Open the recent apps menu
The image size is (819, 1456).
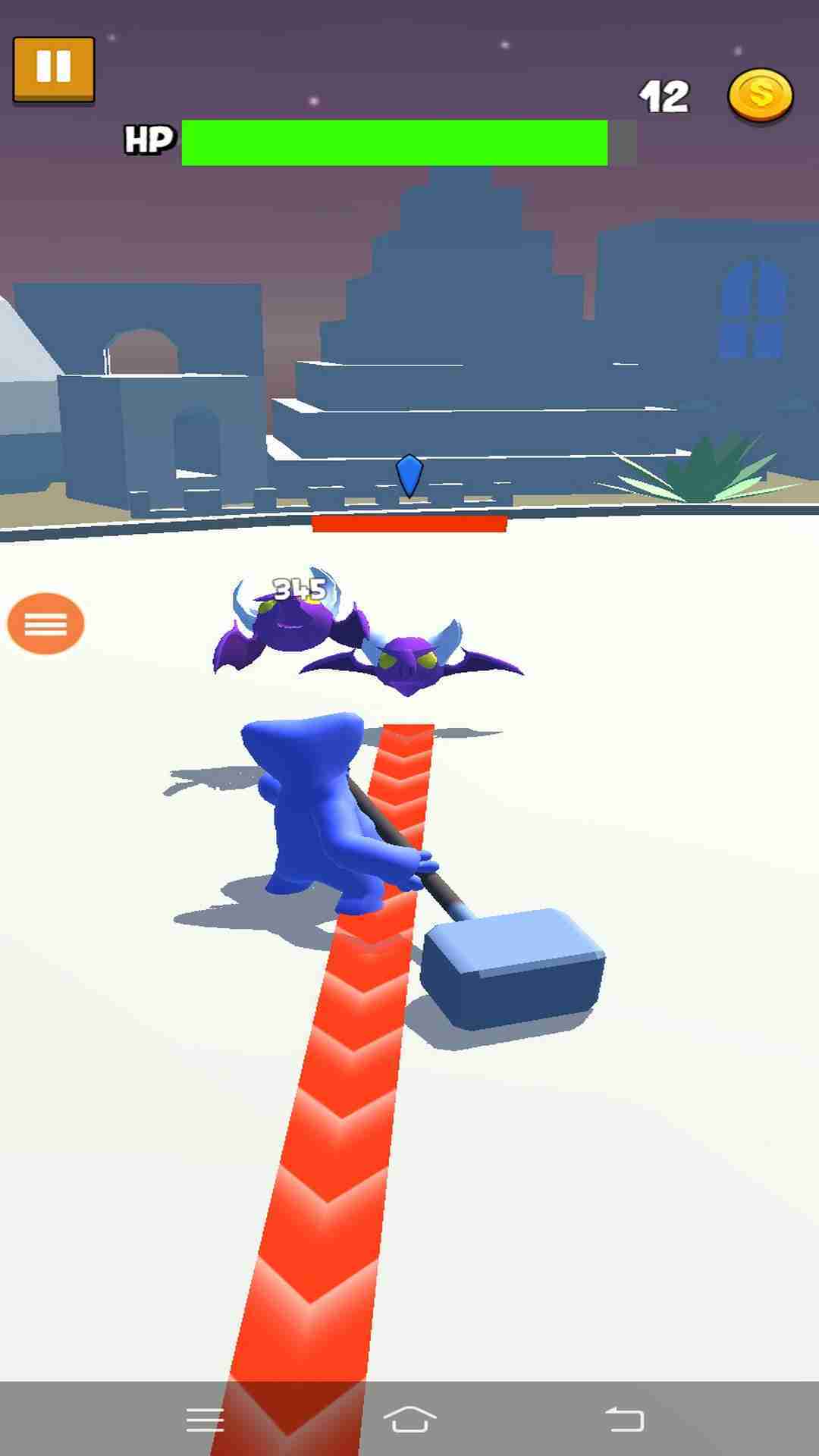(205, 1418)
